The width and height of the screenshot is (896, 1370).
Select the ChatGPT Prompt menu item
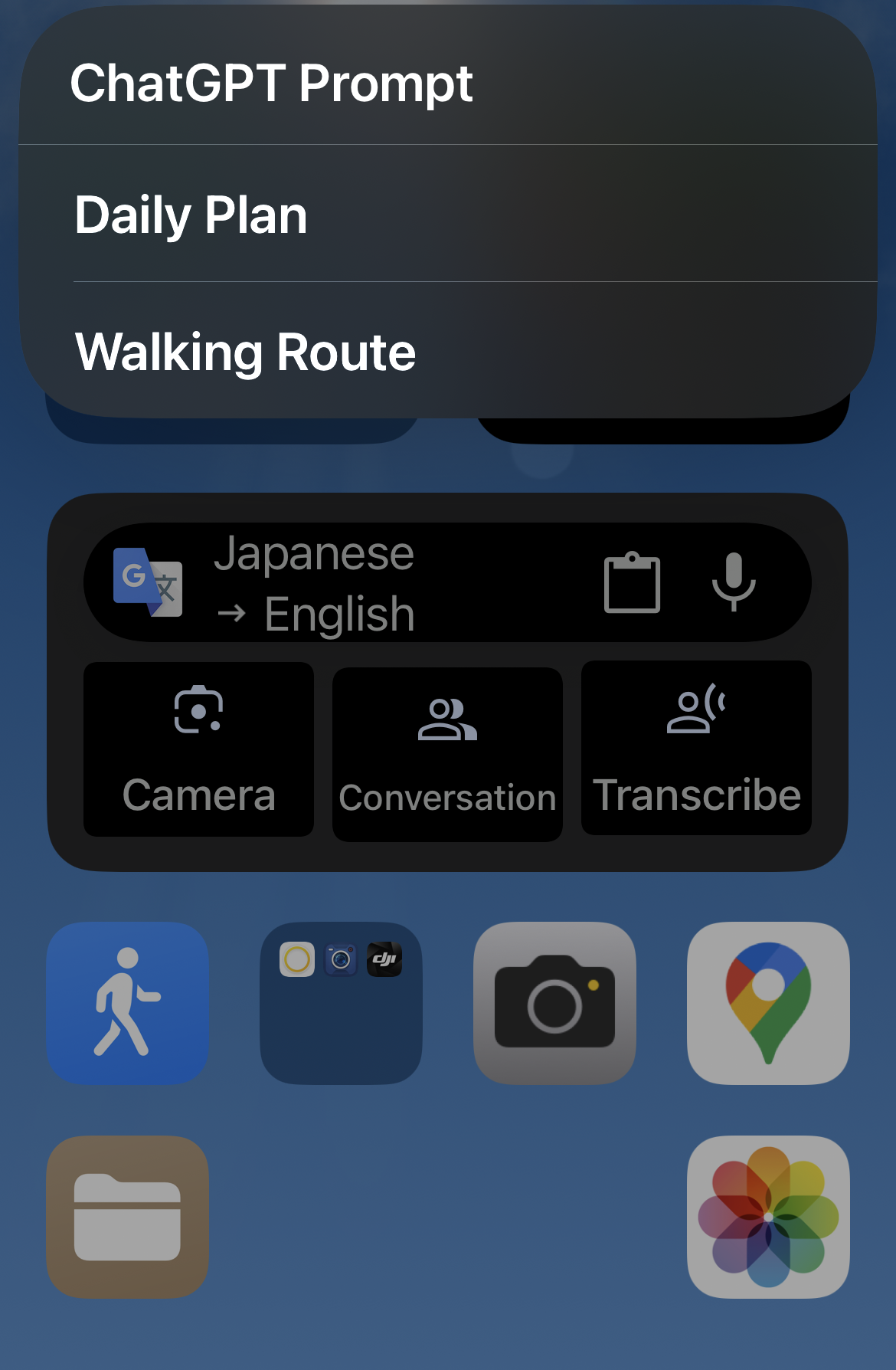coord(447,83)
